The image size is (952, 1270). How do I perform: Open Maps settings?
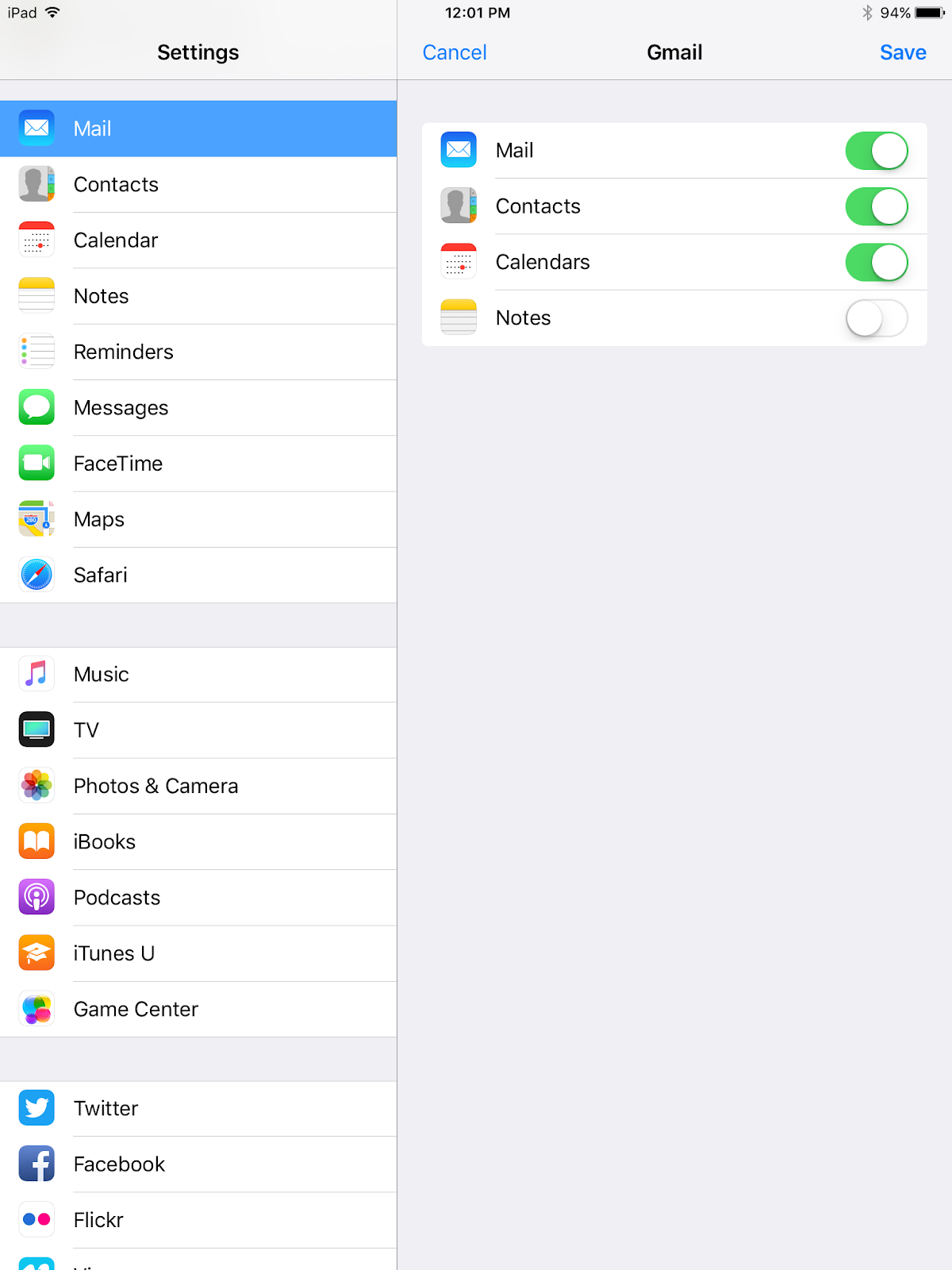(x=198, y=519)
